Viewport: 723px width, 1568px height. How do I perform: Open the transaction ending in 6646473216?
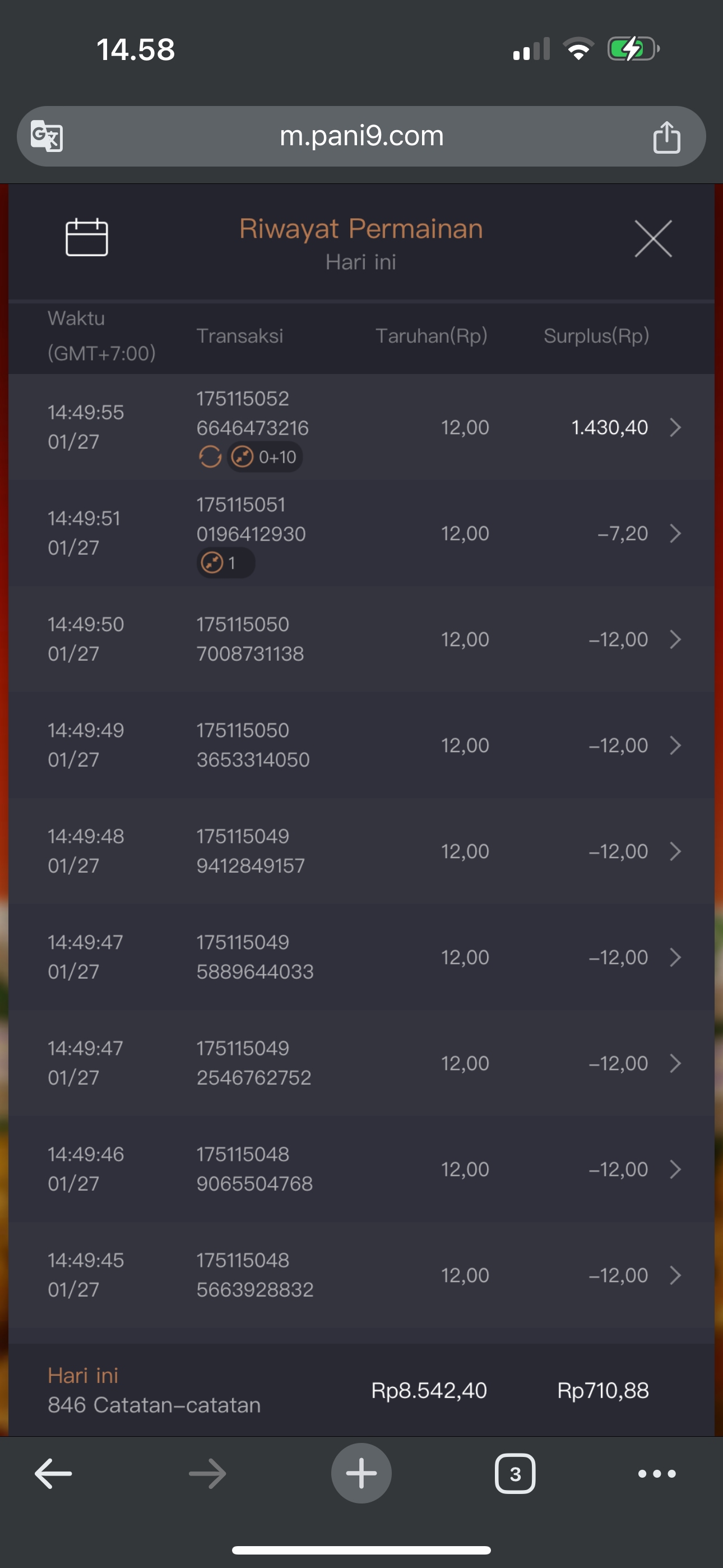pyautogui.click(x=674, y=427)
